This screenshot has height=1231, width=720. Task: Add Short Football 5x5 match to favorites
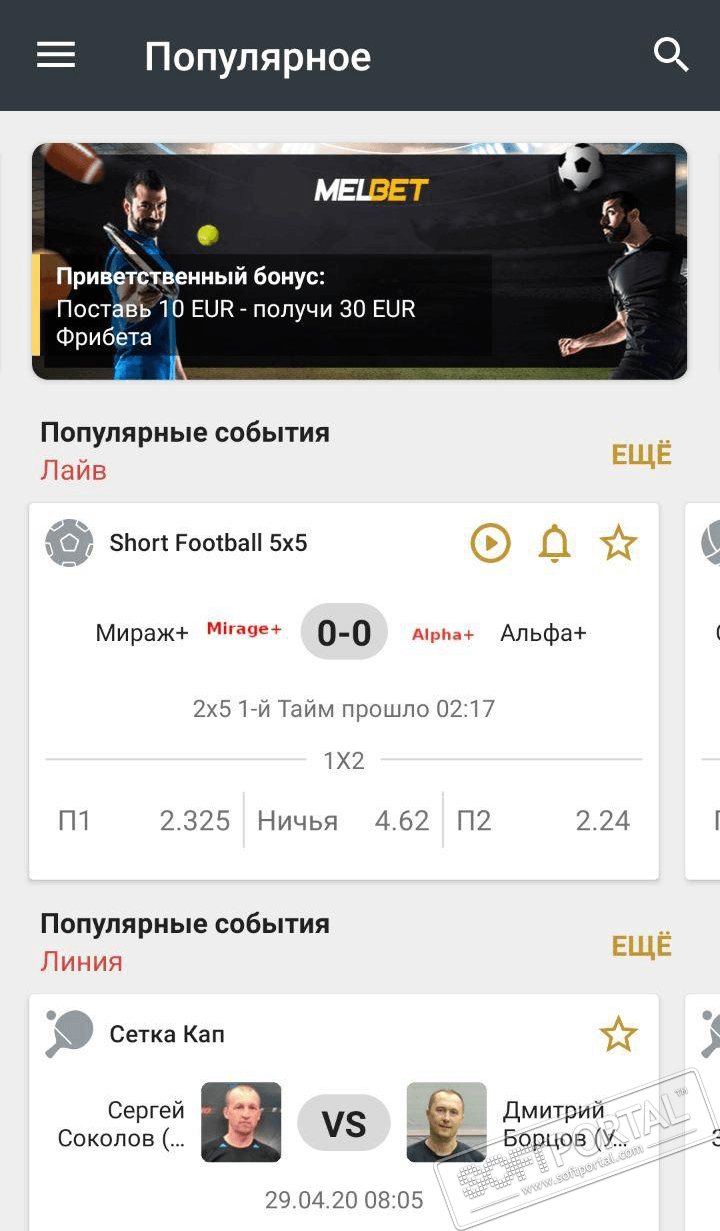618,544
